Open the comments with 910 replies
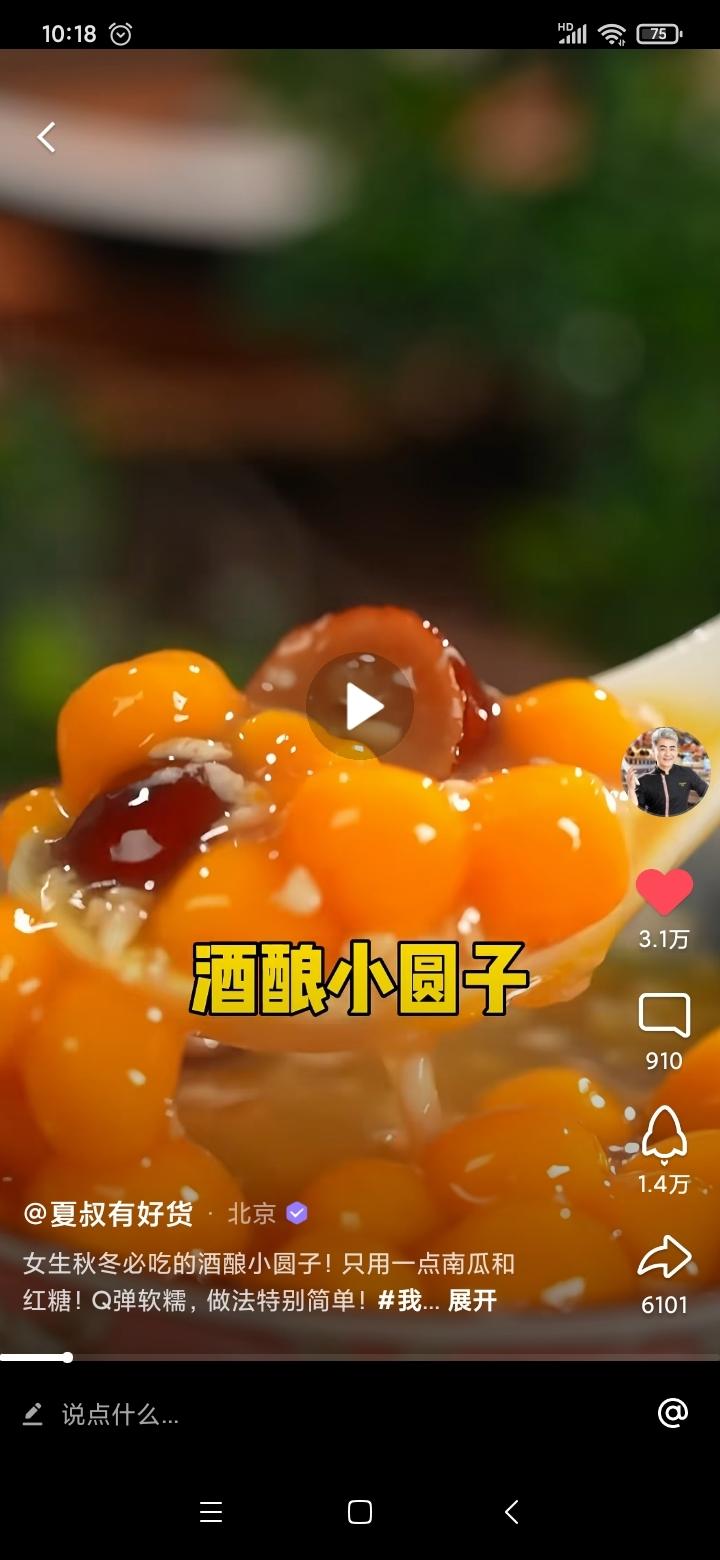The image size is (720, 1560). [x=664, y=1017]
